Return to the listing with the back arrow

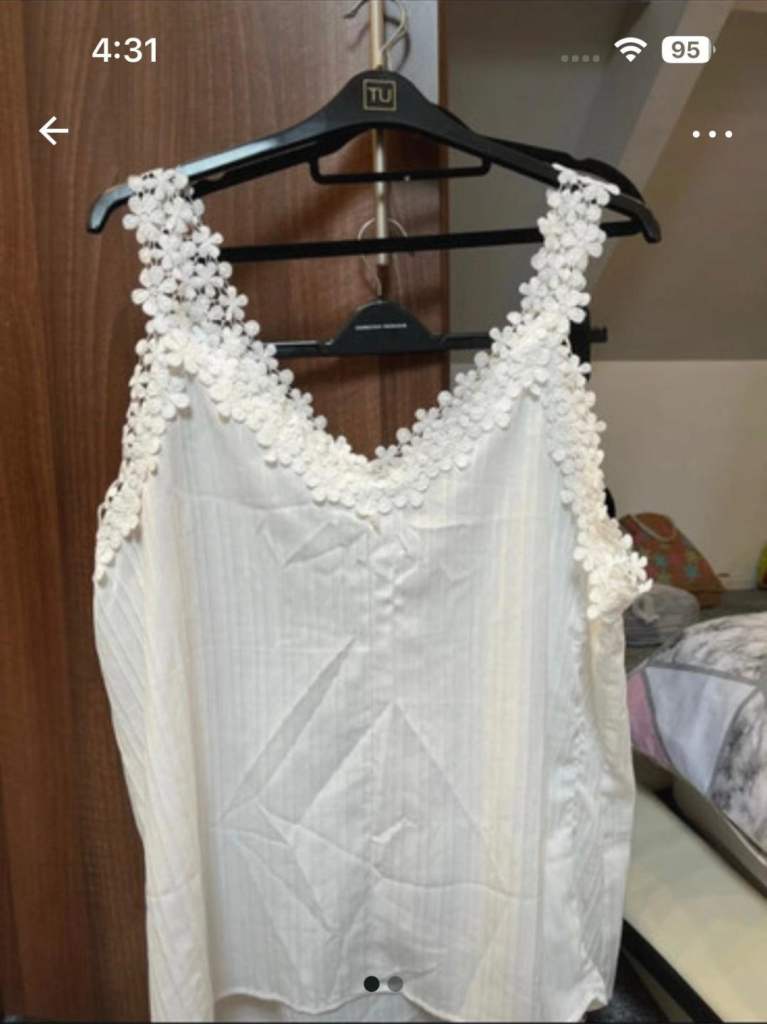click(x=55, y=129)
